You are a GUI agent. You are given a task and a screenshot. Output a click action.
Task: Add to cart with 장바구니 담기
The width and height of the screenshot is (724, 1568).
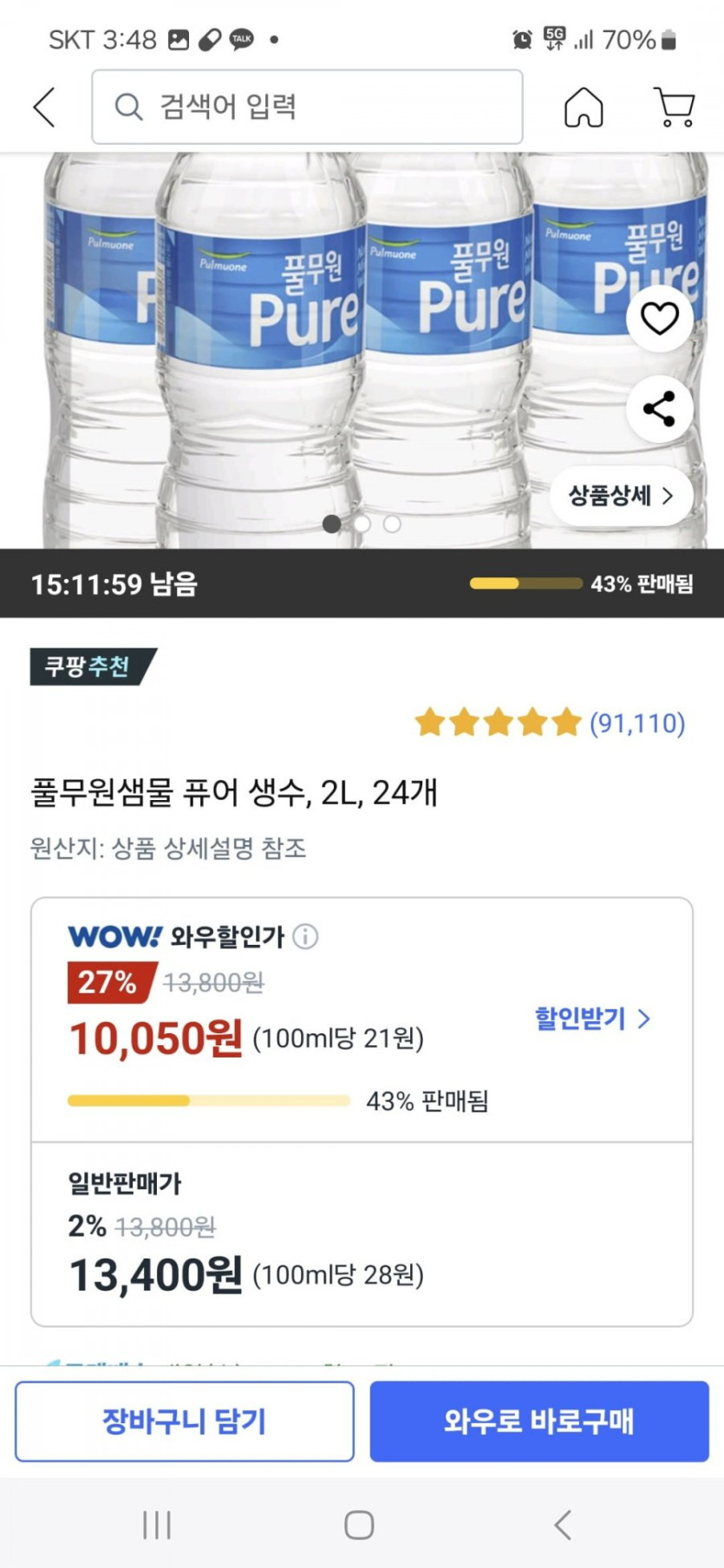pyautogui.click(x=185, y=1422)
